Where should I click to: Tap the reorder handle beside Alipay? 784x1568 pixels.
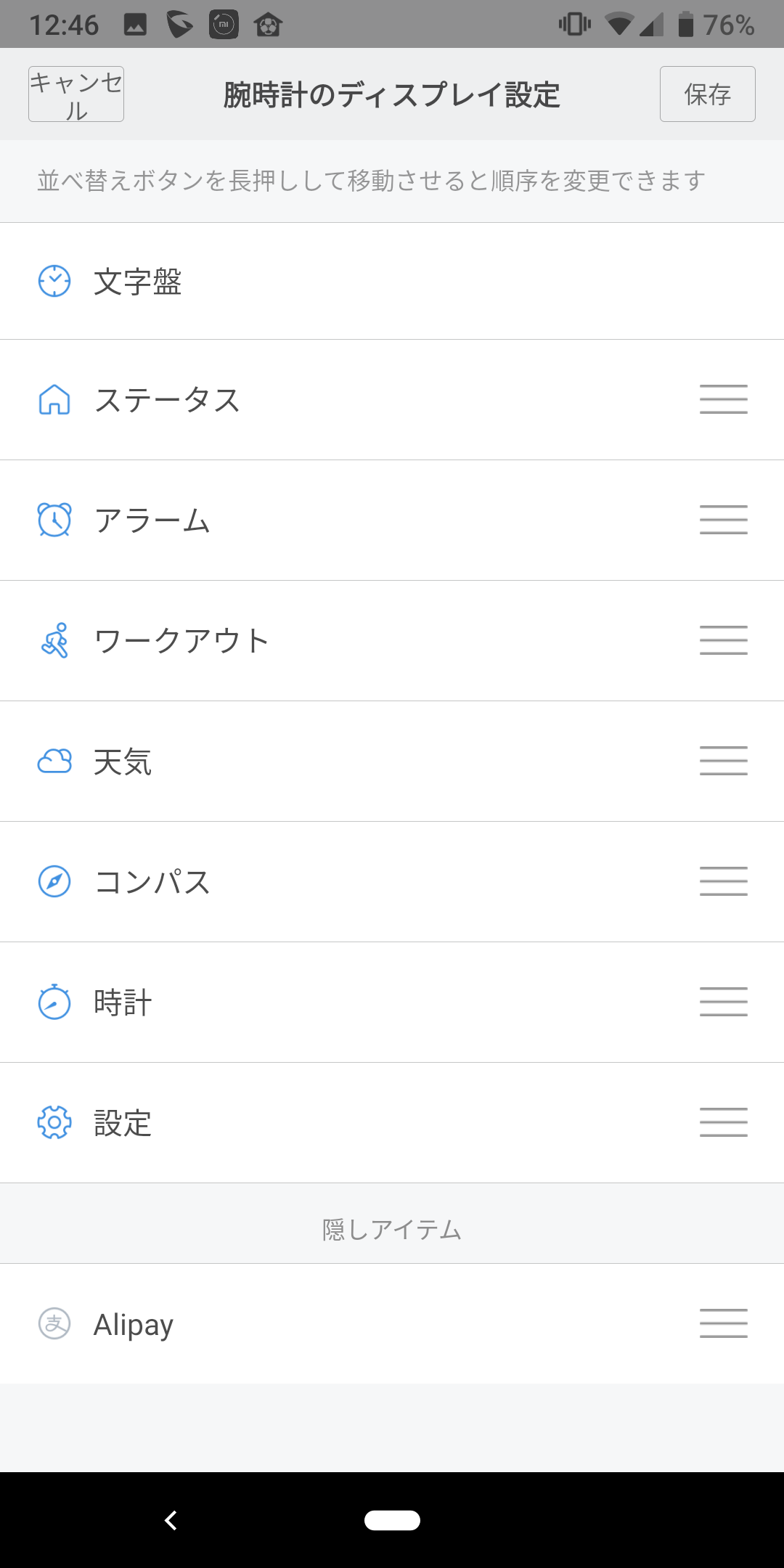pos(724,1323)
